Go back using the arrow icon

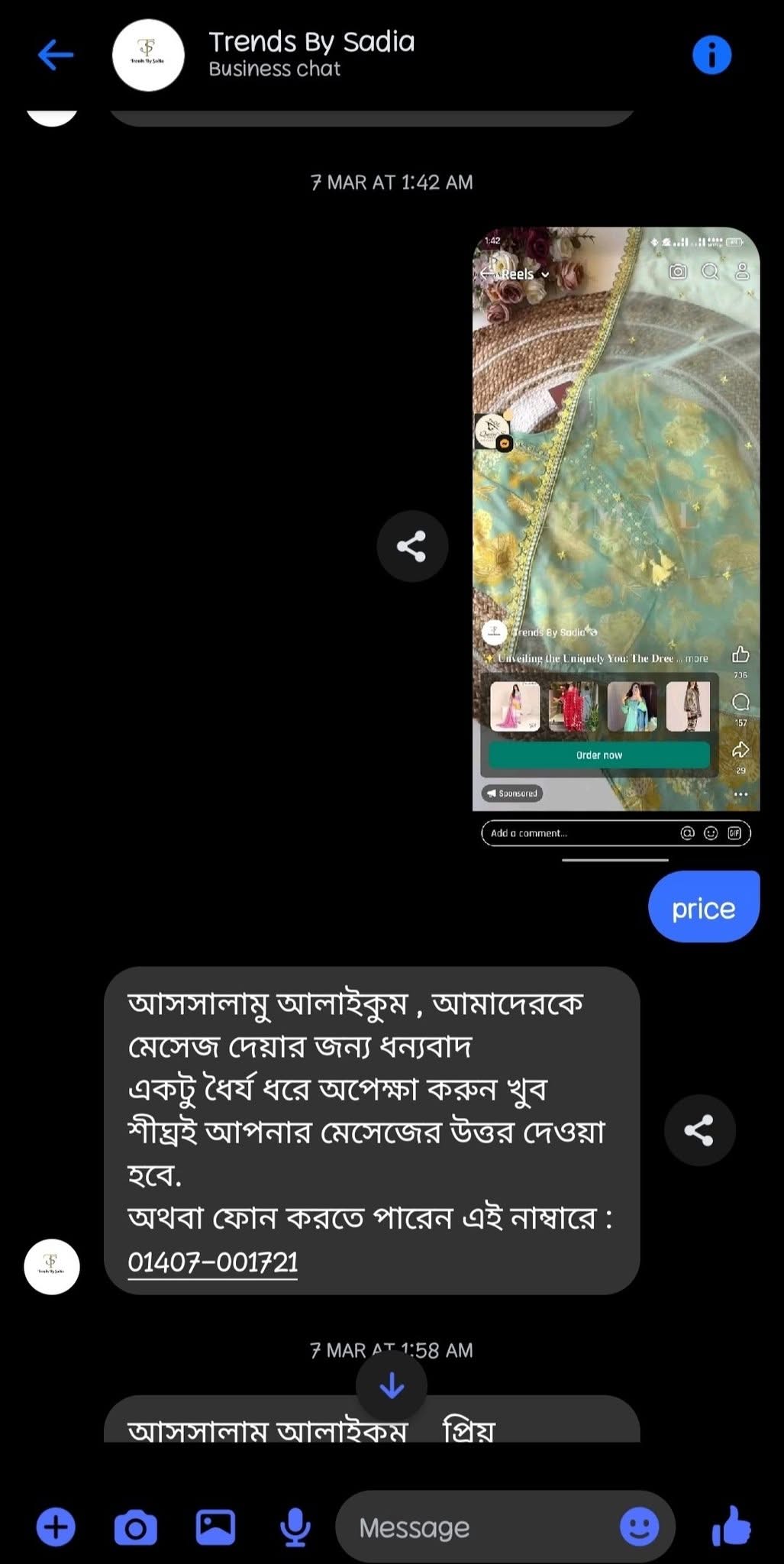56,55
